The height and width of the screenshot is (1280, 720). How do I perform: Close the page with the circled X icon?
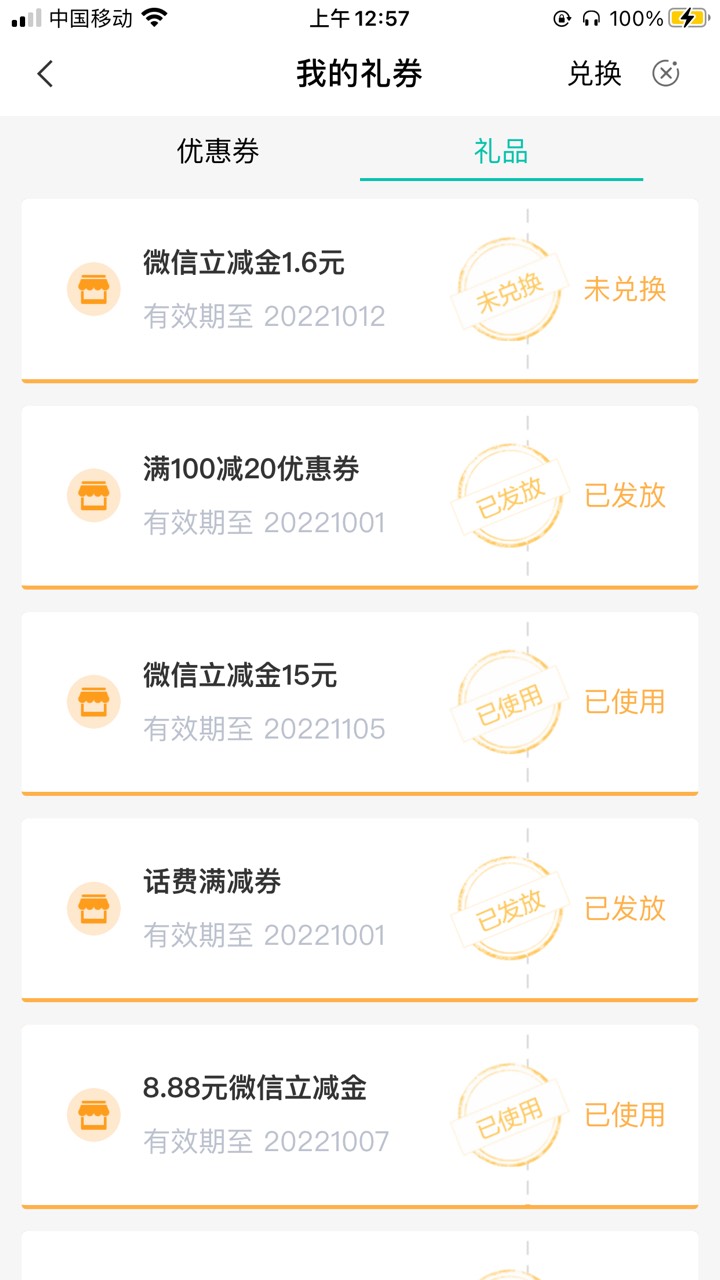[666, 74]
